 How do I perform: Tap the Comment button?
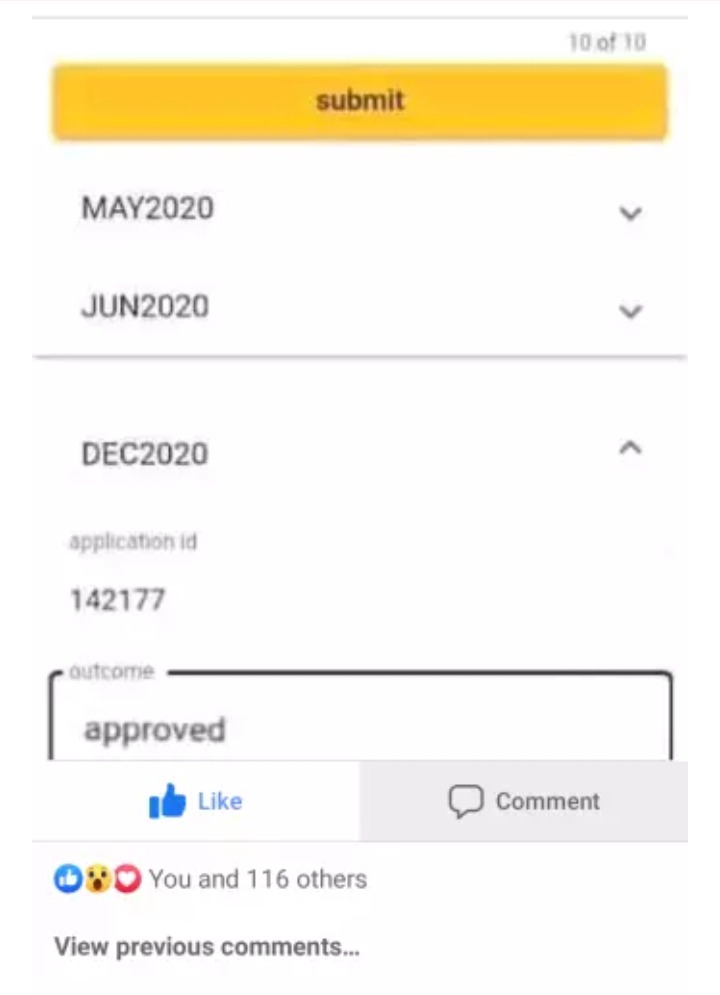523,801
